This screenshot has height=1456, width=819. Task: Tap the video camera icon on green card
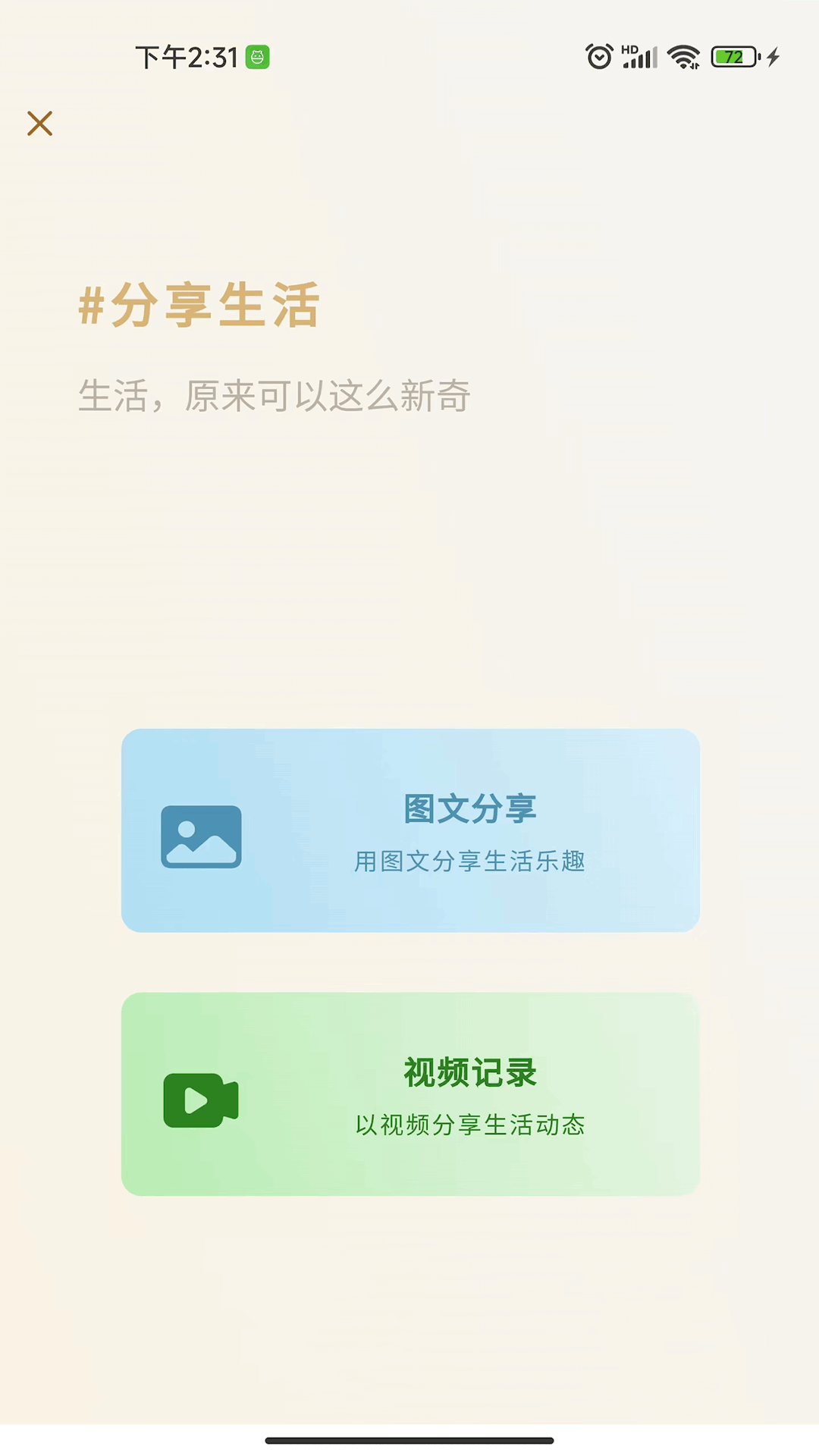coord(200,1100)
